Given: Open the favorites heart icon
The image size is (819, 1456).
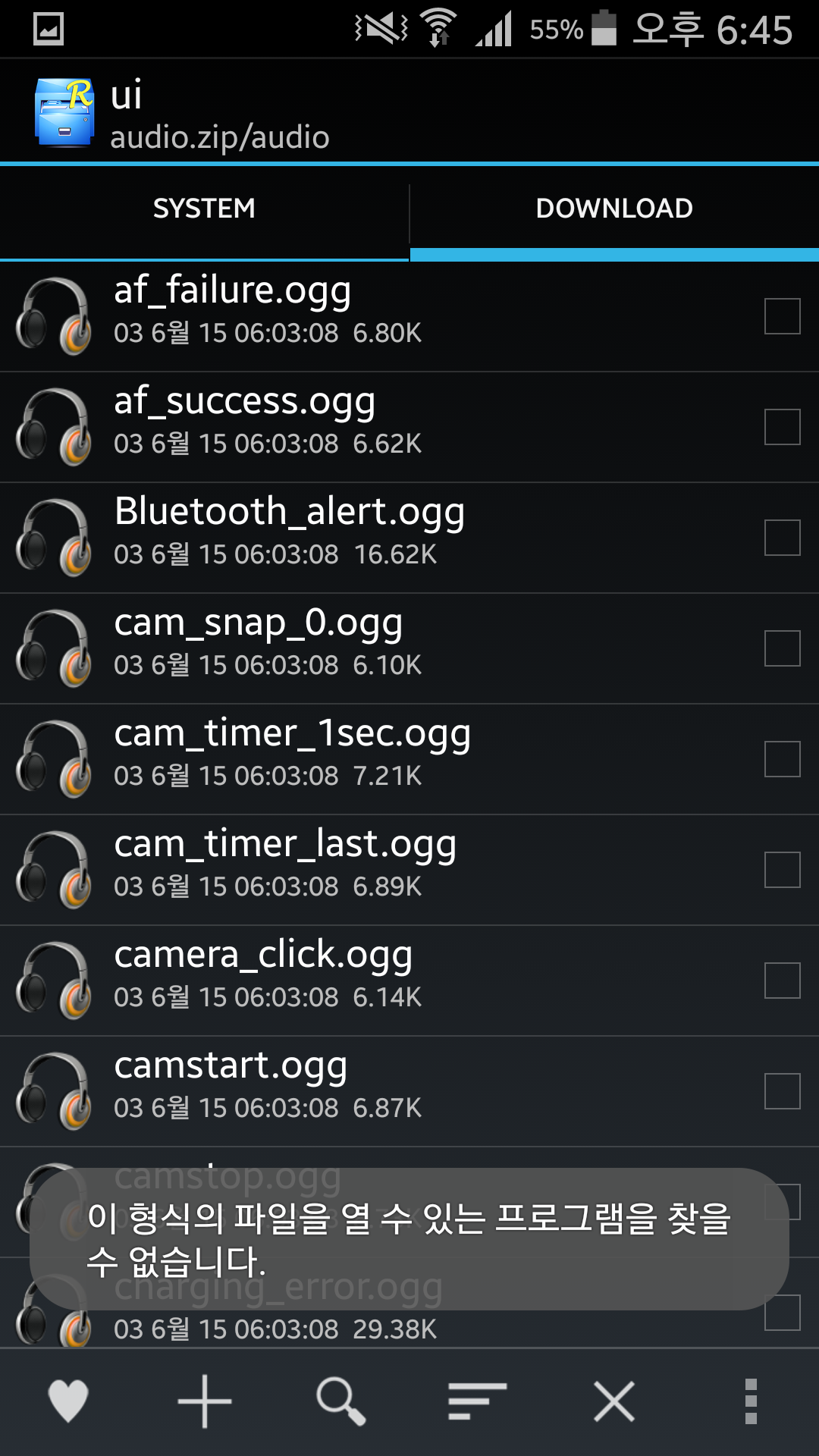Looking at the screenshot, I should click(x=68, y=1401).
